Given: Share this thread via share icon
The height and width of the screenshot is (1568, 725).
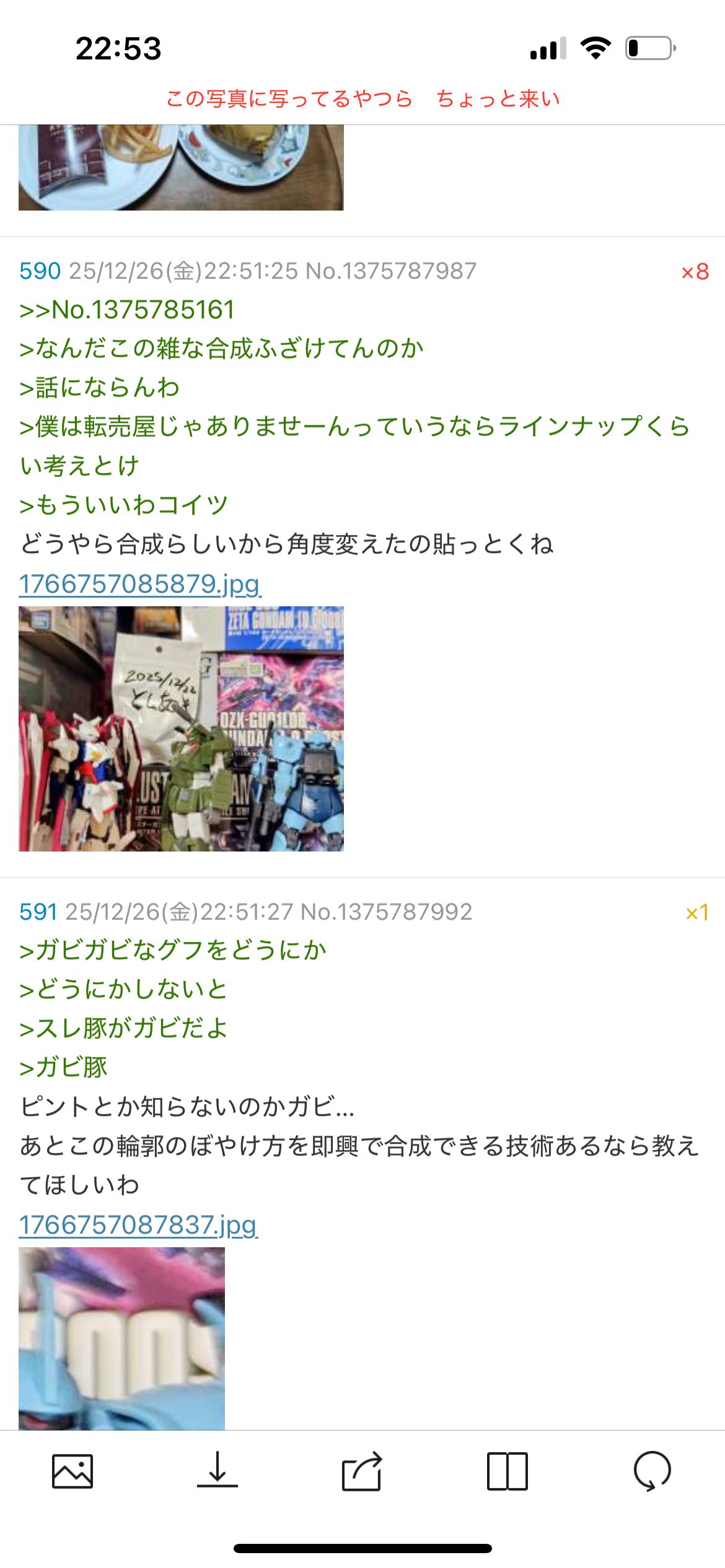Looking at the screenshot, I should click(362, 1470).
